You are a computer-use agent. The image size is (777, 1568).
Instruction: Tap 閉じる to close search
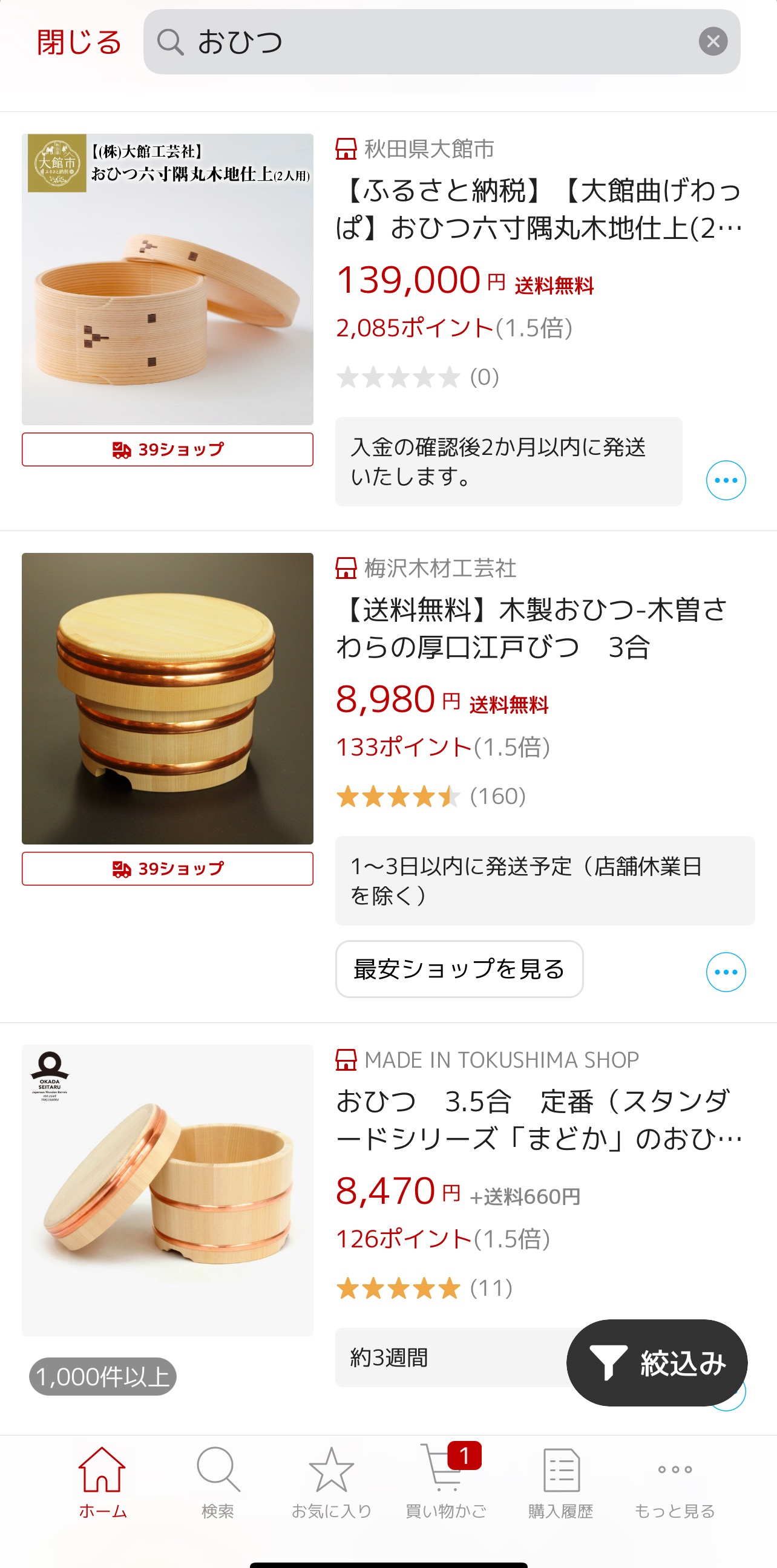tap(79, 42)
